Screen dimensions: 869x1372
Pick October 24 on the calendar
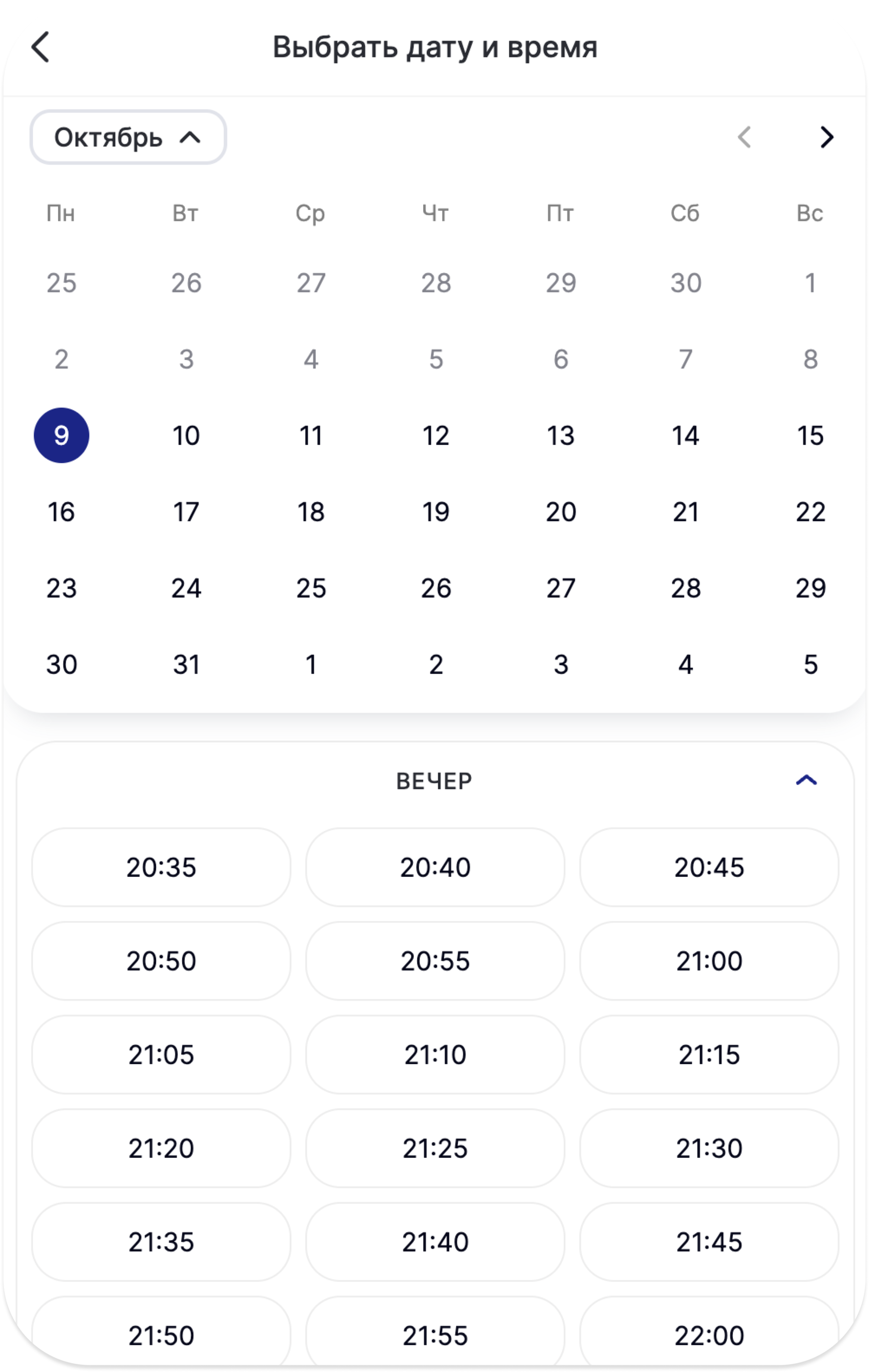coord(186,589)
